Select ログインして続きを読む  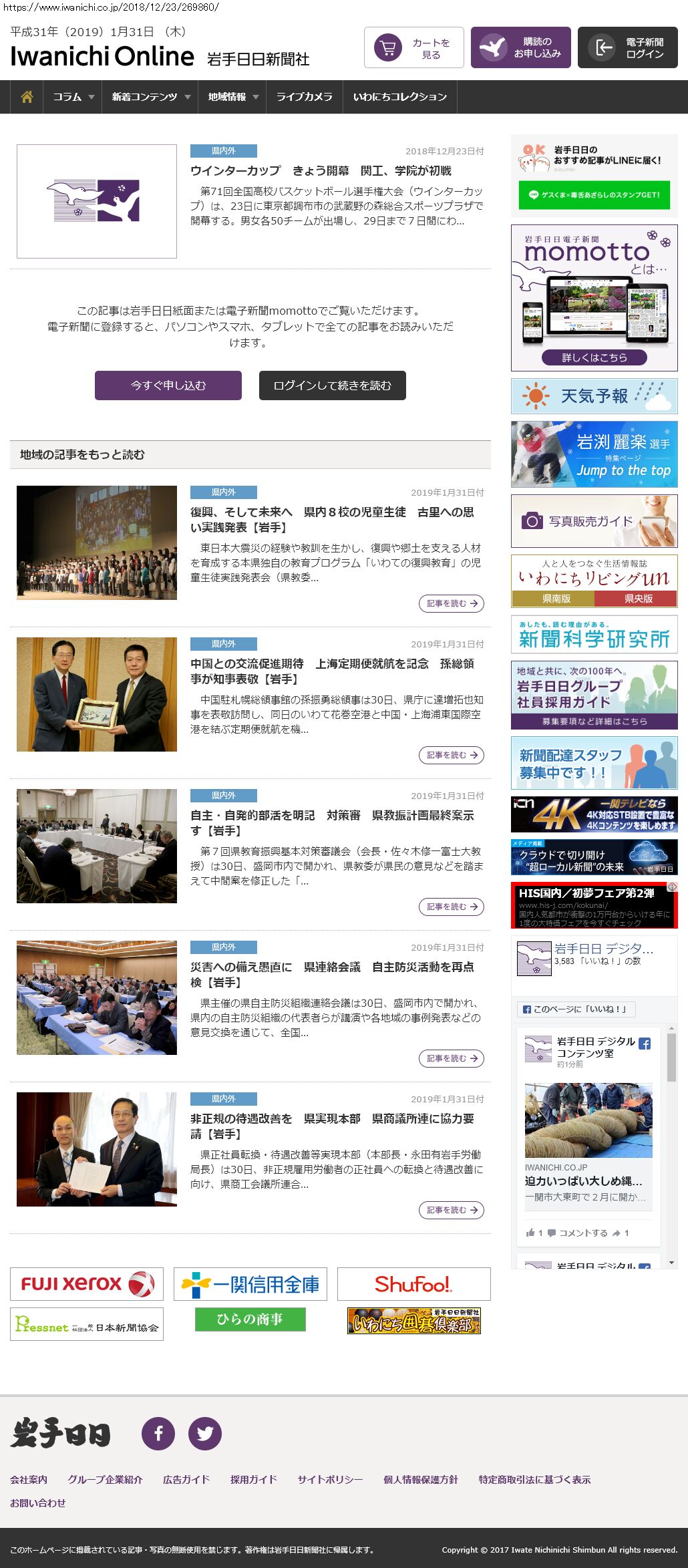(x=332, y=385)
